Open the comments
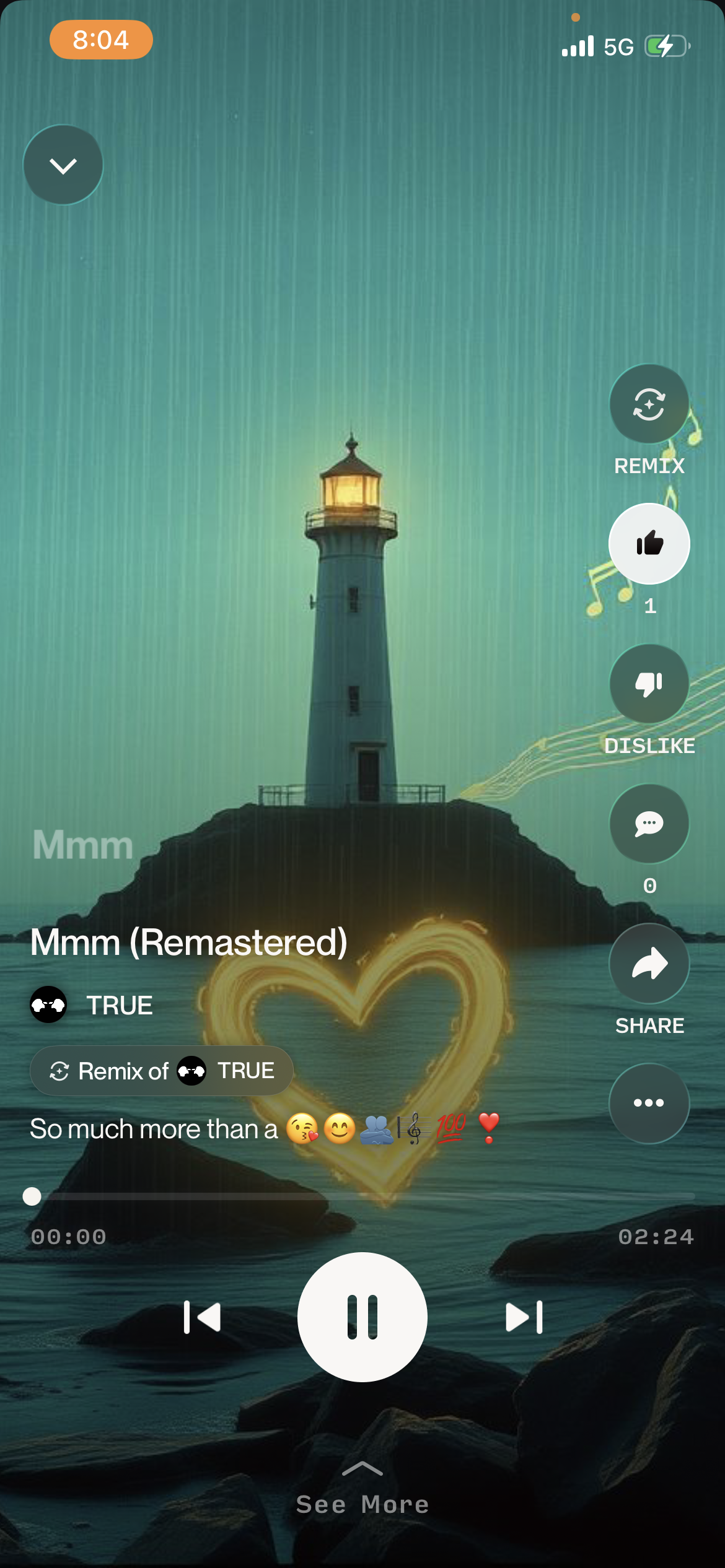Image resolution: width=725 pixels, height=1568 pixels. coord(649,824)
